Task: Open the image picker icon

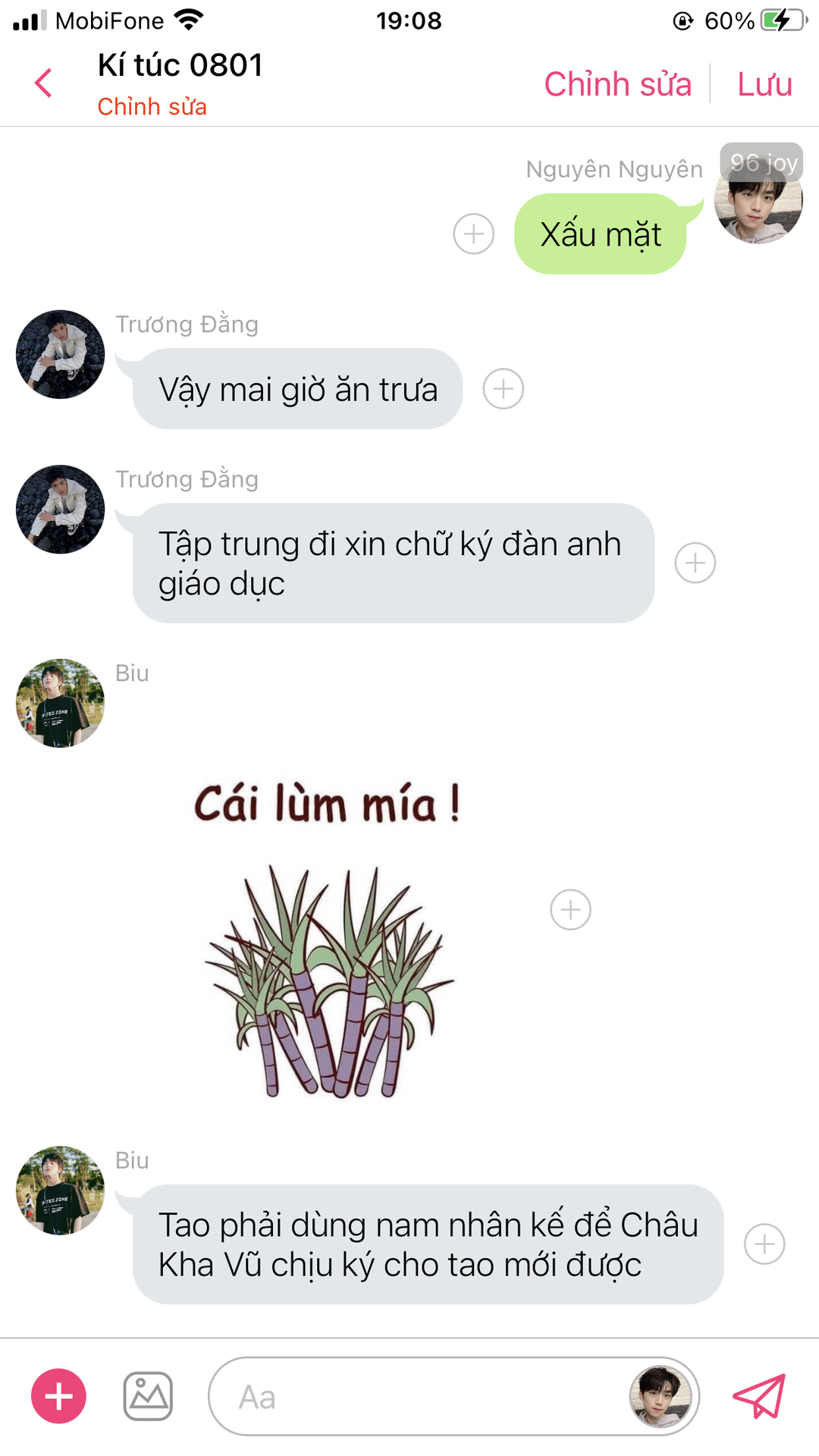Action: (148, 1396)
